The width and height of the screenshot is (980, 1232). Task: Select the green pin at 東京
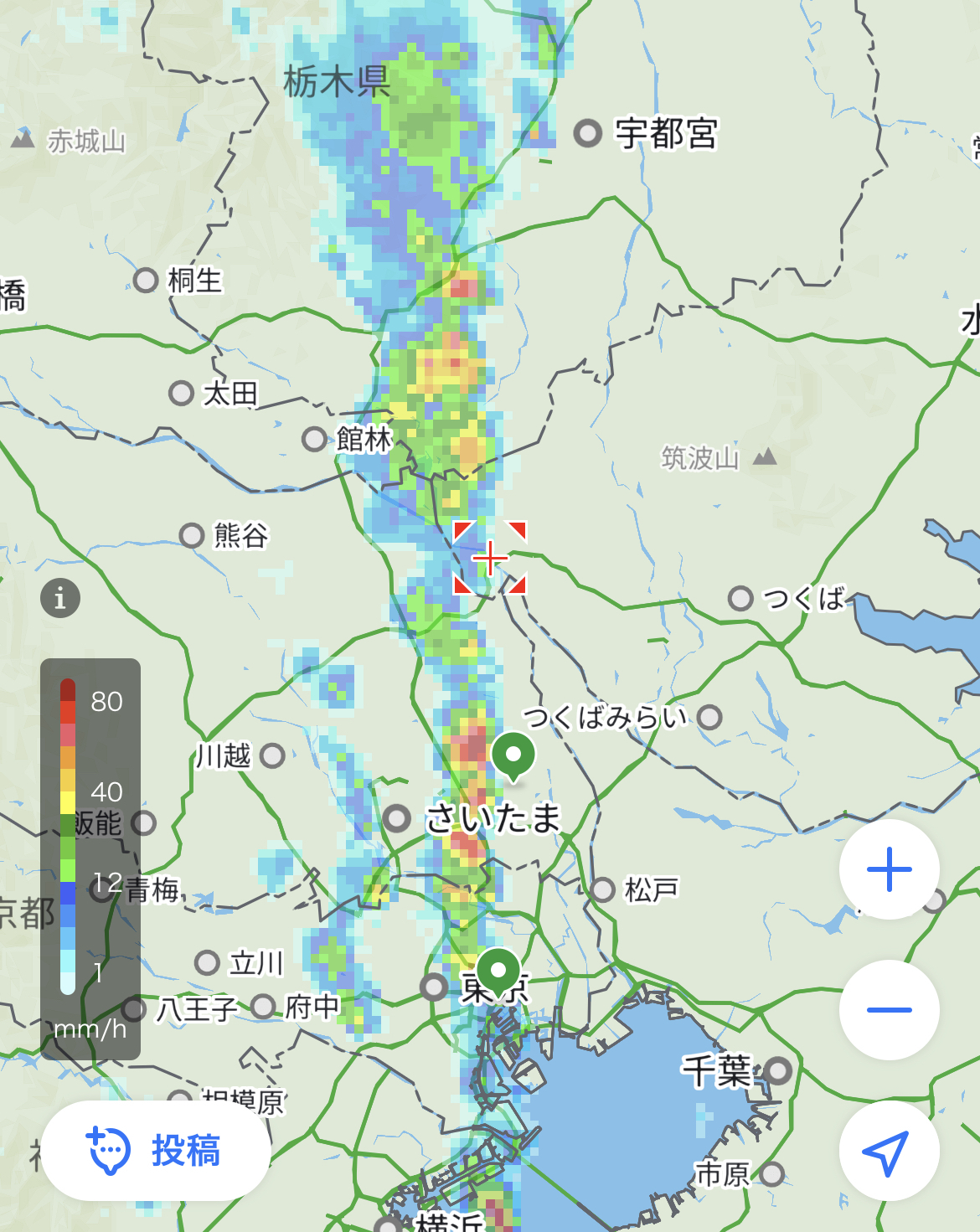click(498, 972)
